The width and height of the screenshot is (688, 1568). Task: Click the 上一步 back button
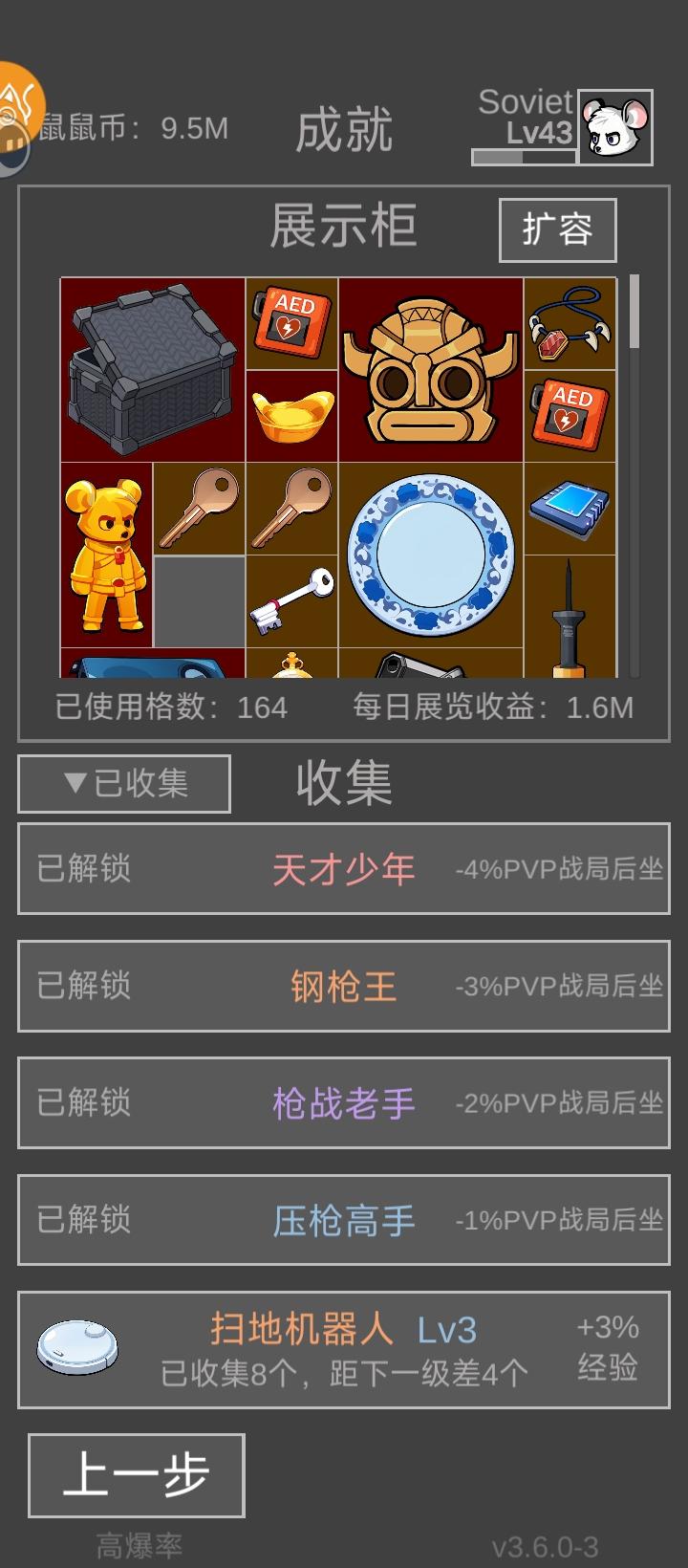point(134,1476)
